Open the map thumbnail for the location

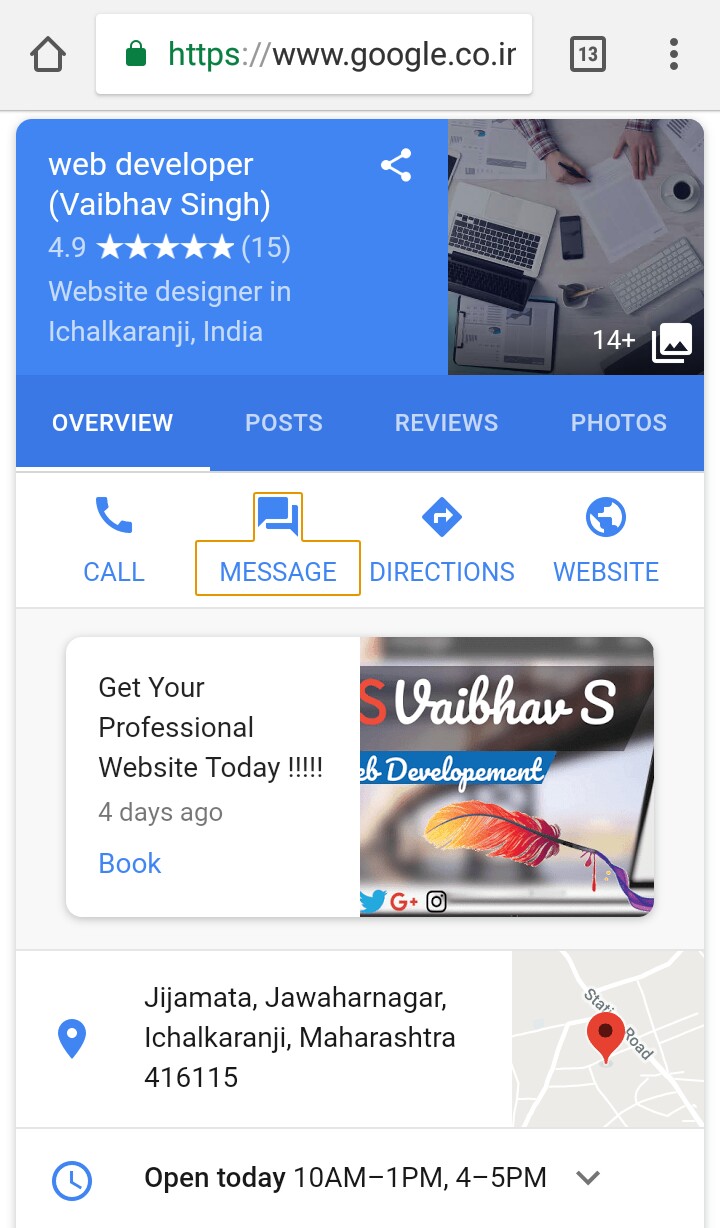[608, 1038]
